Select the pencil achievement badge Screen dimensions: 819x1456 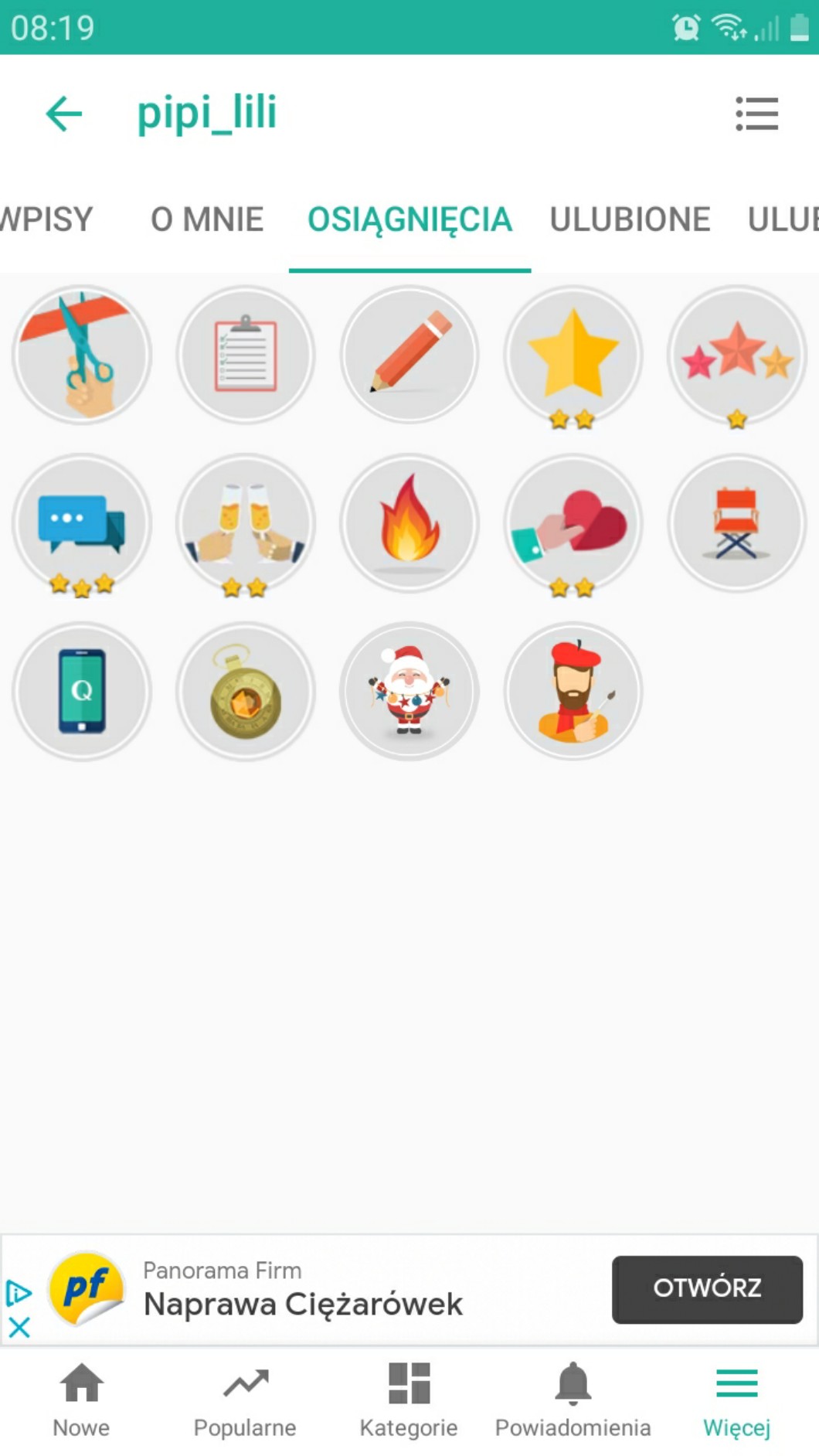click(x=409, y=355)
